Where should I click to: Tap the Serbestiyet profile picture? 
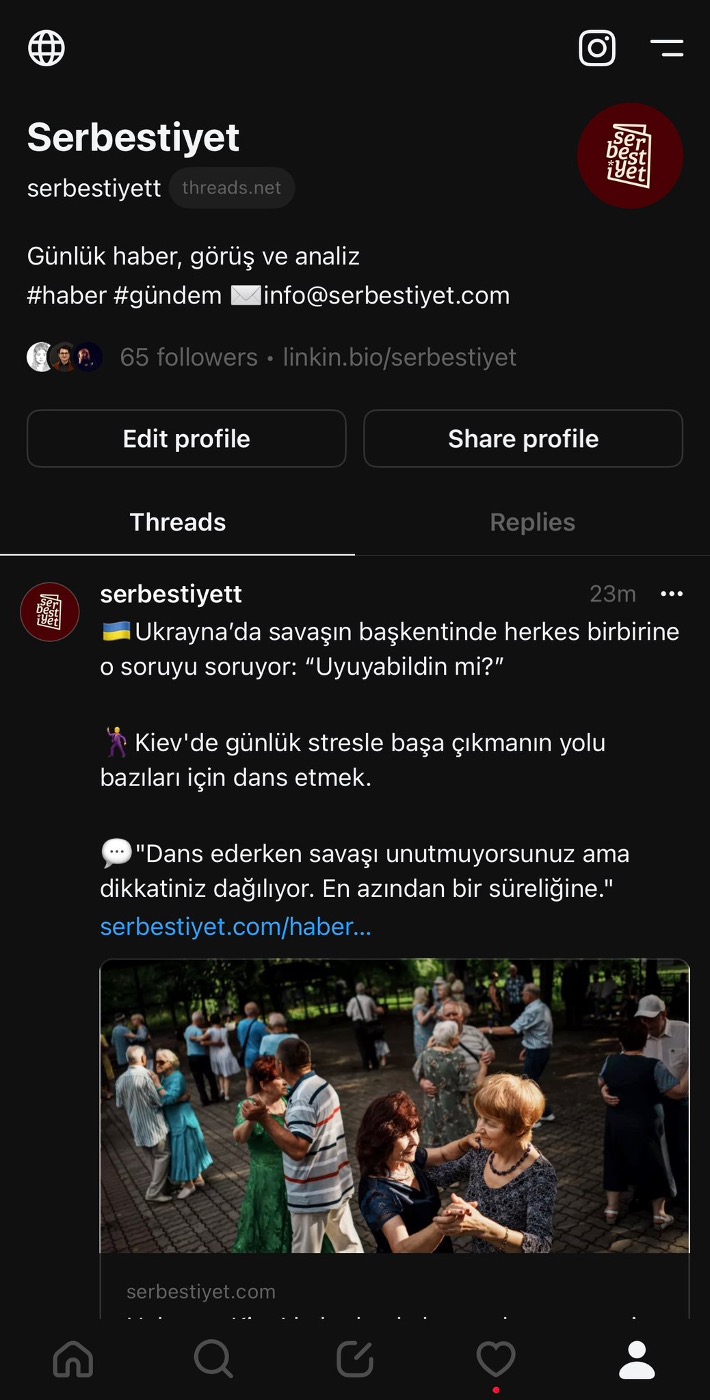tap(630, 156)
